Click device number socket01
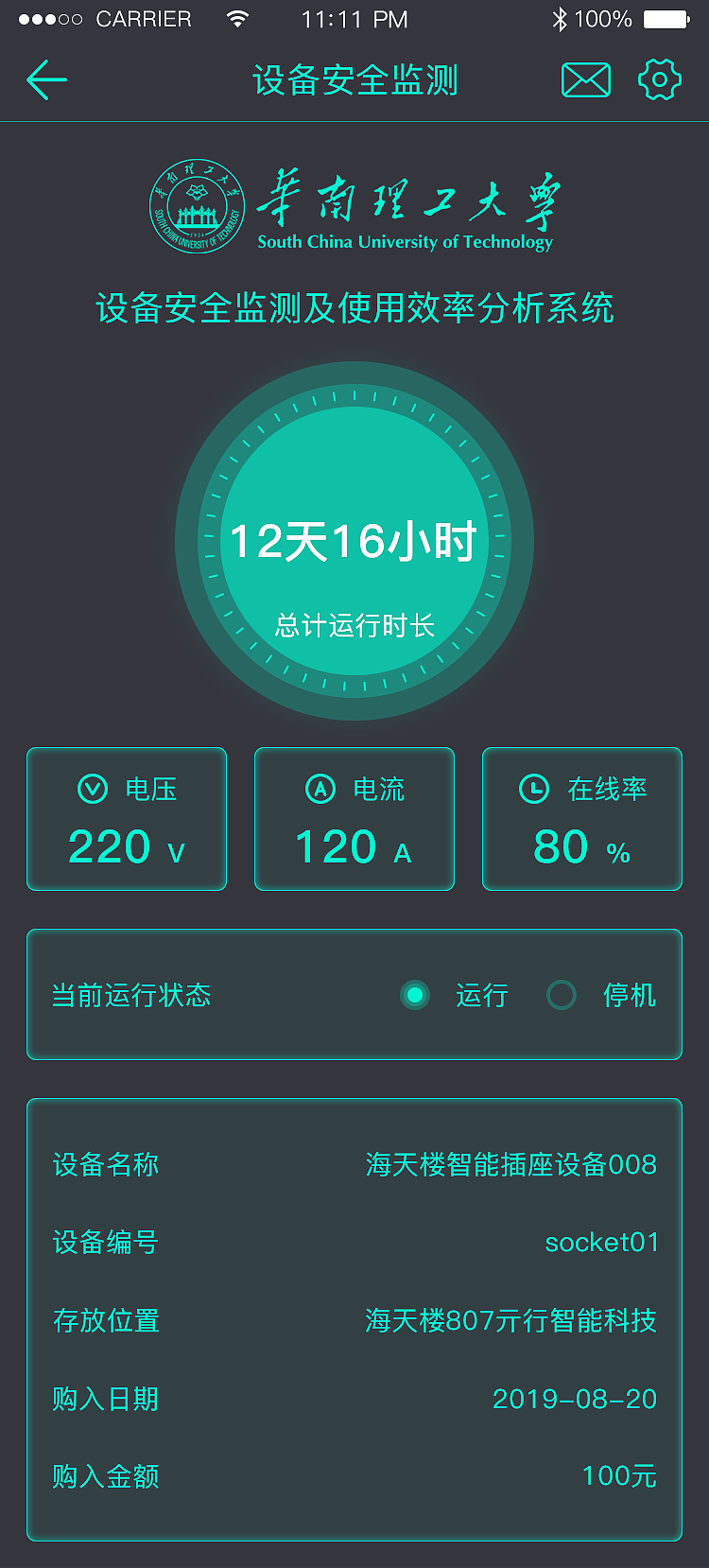Image resolution: width=709 pixels, height=1568 pixels. tap(599, 1243)
